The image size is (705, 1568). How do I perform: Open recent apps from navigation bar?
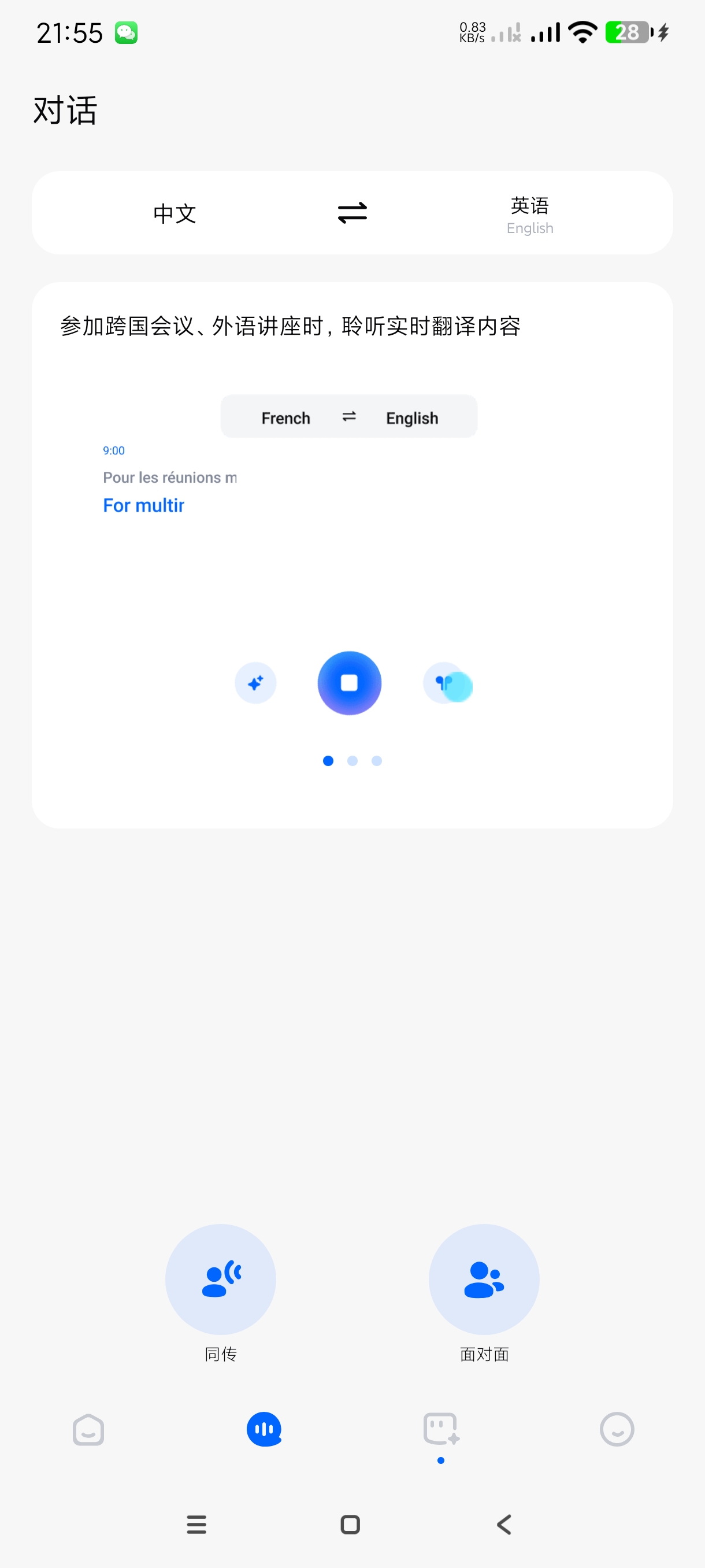click(196, 1525)
